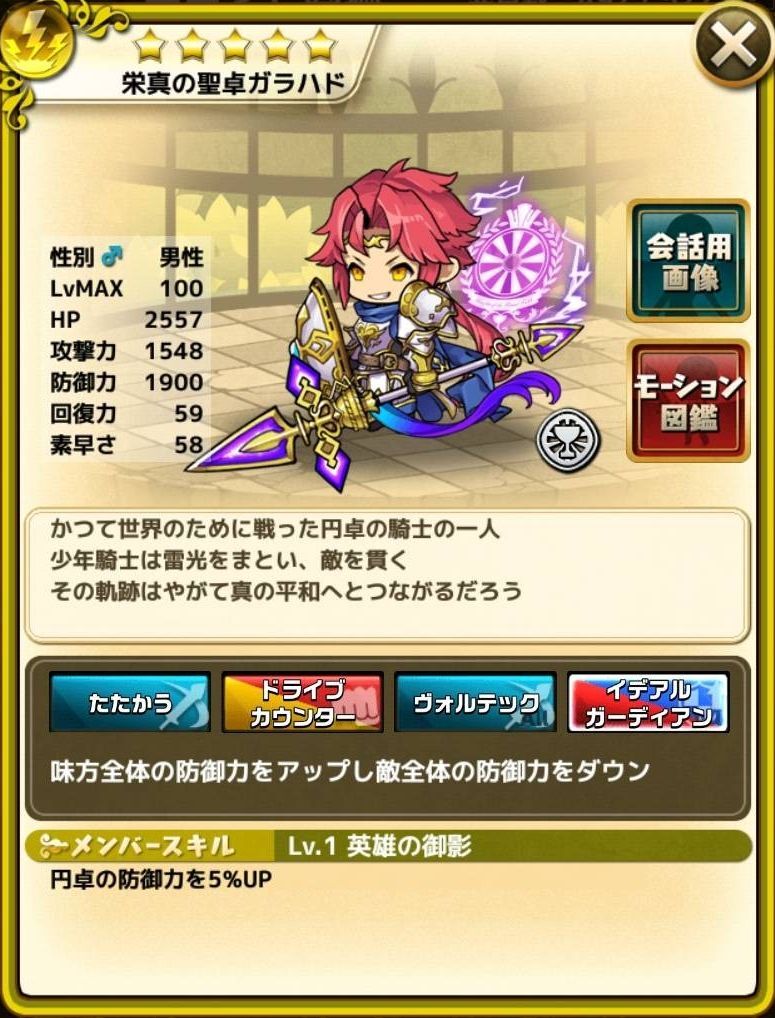Viewport: 775px width, 1018px height.
Task: Open the モーション図鑑 button
Action: tap(688, 401)
